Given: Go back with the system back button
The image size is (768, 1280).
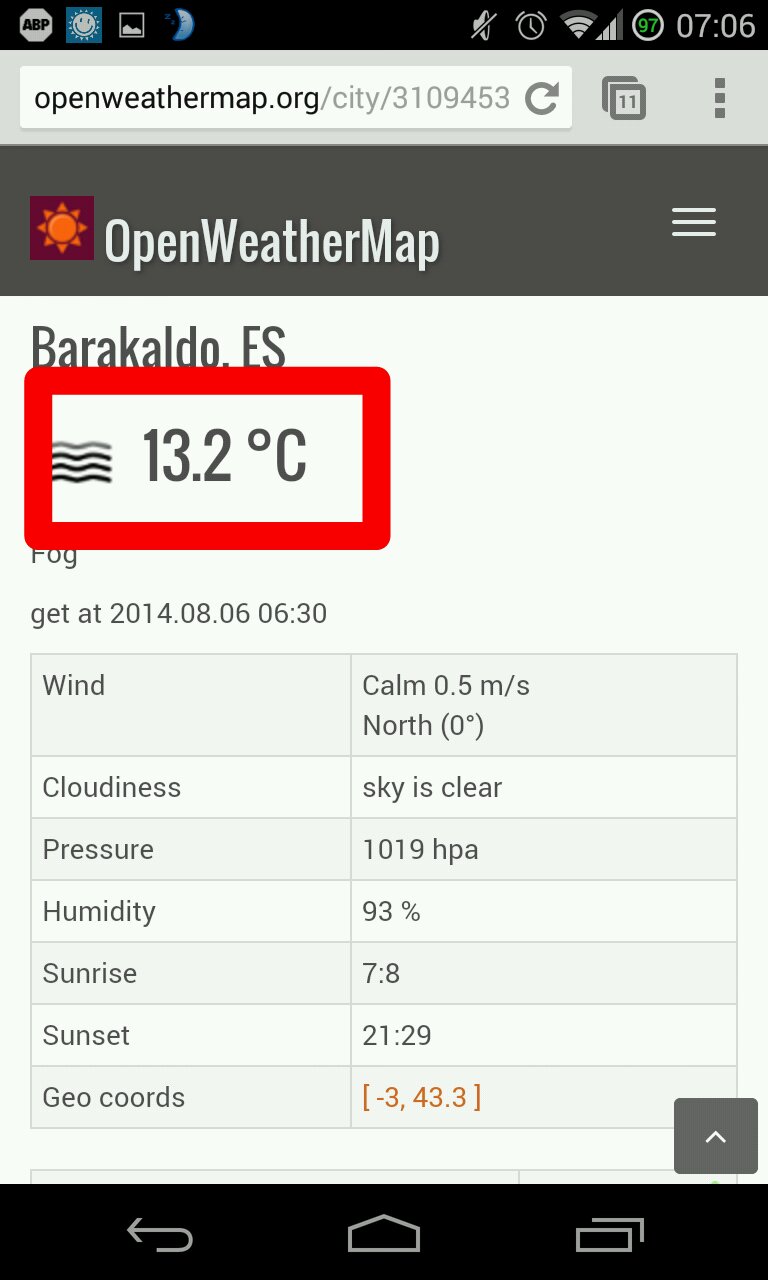Looking at the screenshot, I should pyautogui.click(x=160, y=1234).
